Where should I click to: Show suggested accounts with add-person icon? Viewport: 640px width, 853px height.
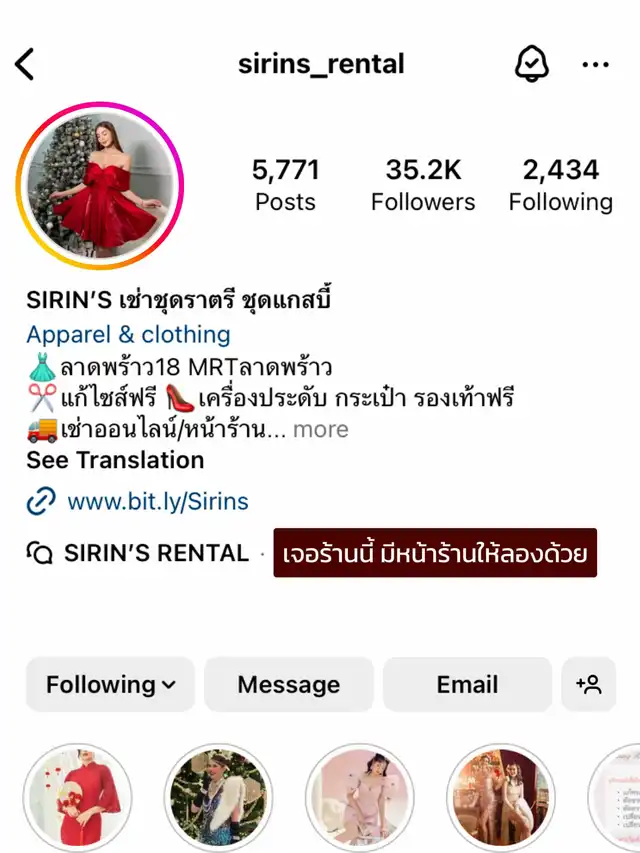589,684
